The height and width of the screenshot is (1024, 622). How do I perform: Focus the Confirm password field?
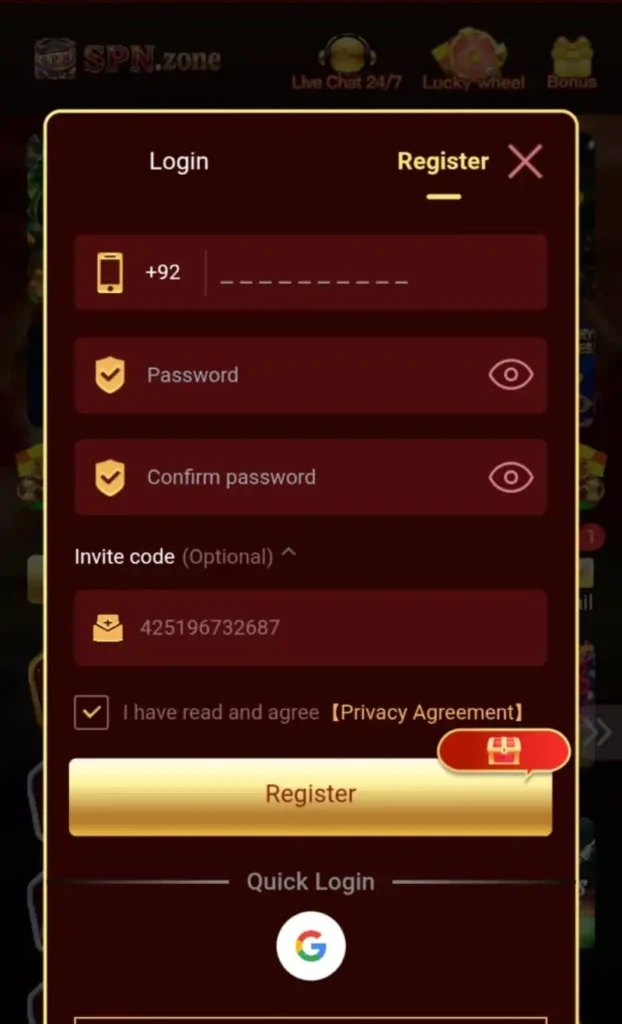tap(310, 477)
